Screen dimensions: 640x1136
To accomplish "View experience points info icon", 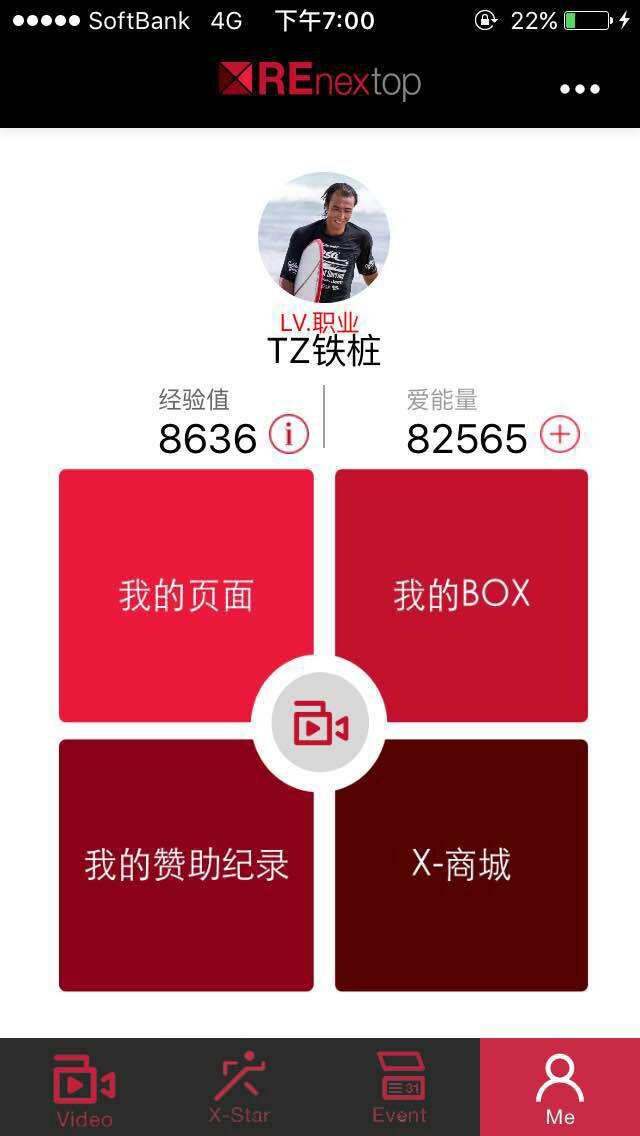I will 289,435.
